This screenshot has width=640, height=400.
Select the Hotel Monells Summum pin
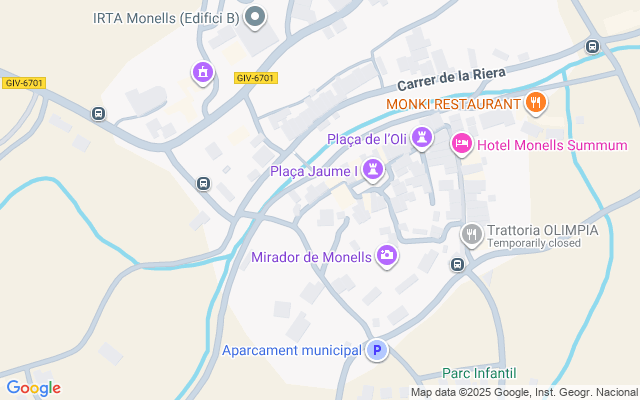[462, 144]
